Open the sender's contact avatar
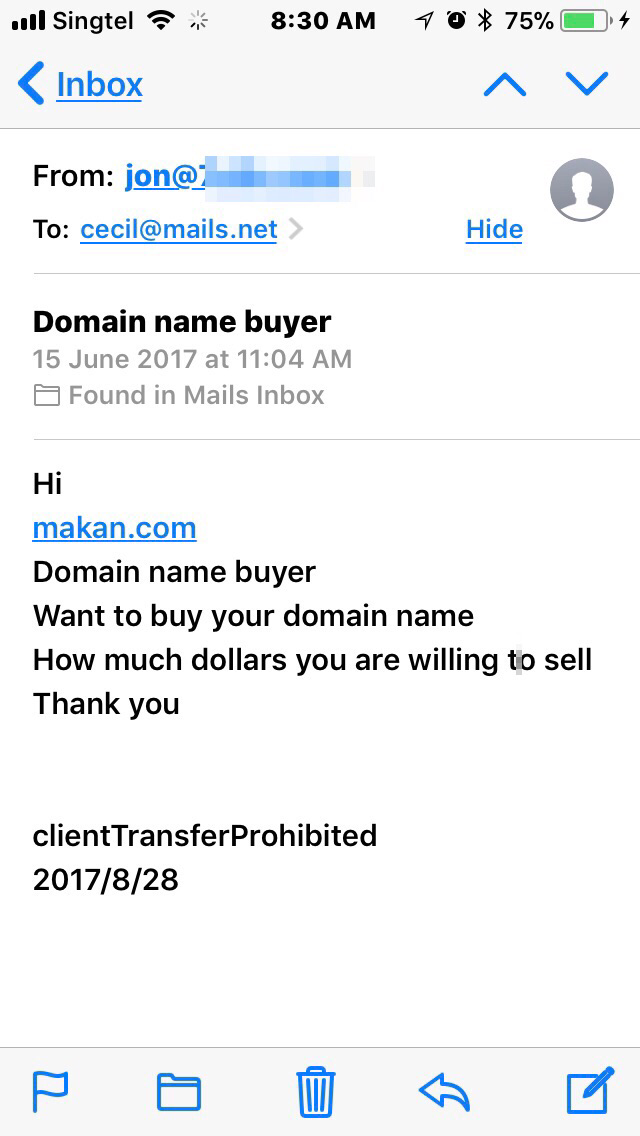This screenshot has width=640, height=1136. pyautogui.click(x=581, y=189)
